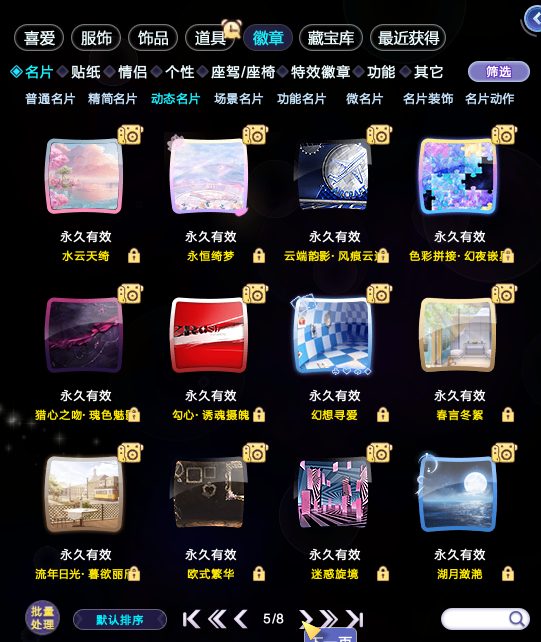Jump to the last page
541x642 pixels.
click(355, 619)
